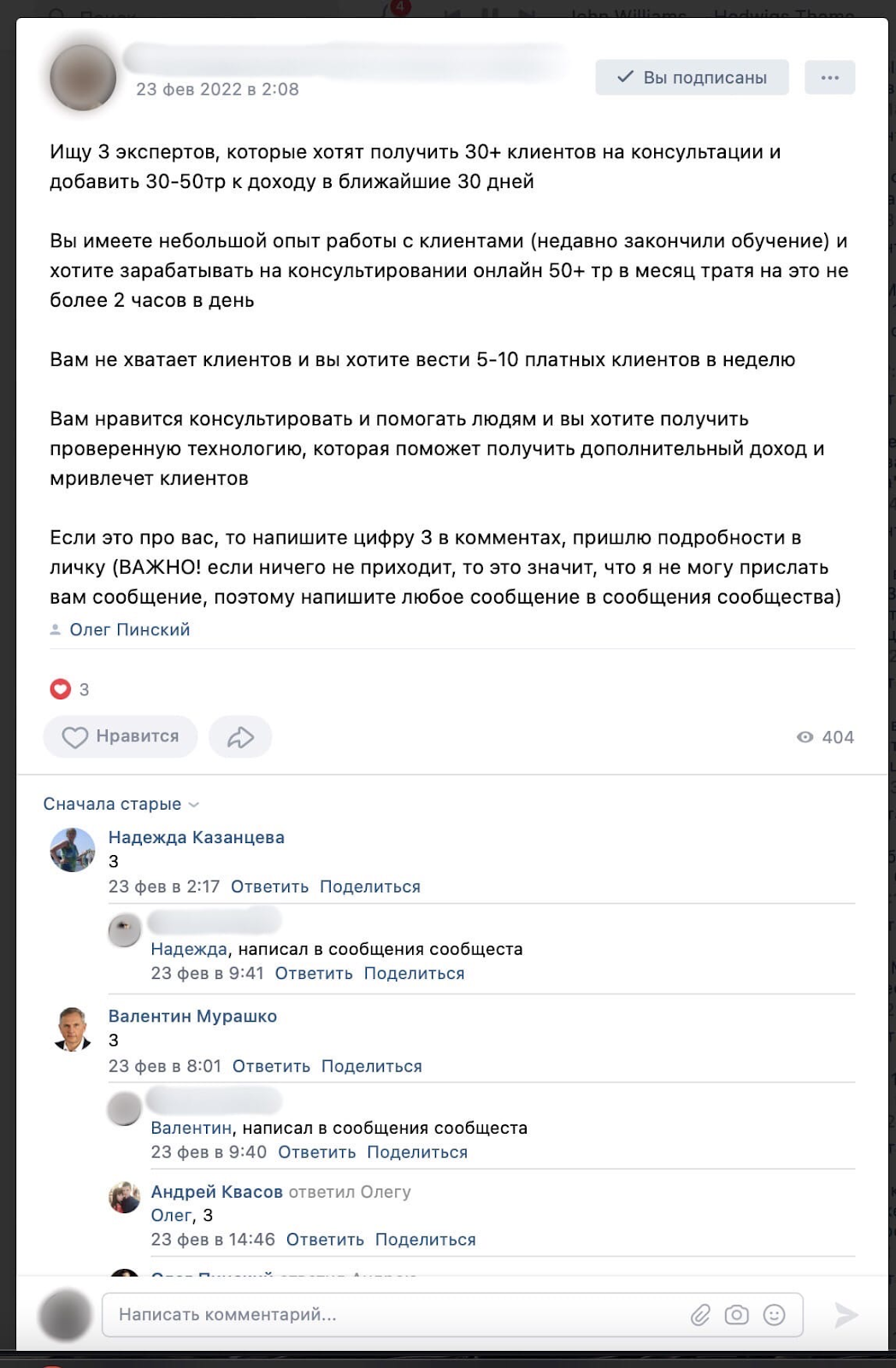Focus the Написать комментарий input field
Screen dimensions: 896x1368
(x=393, y=1314)
